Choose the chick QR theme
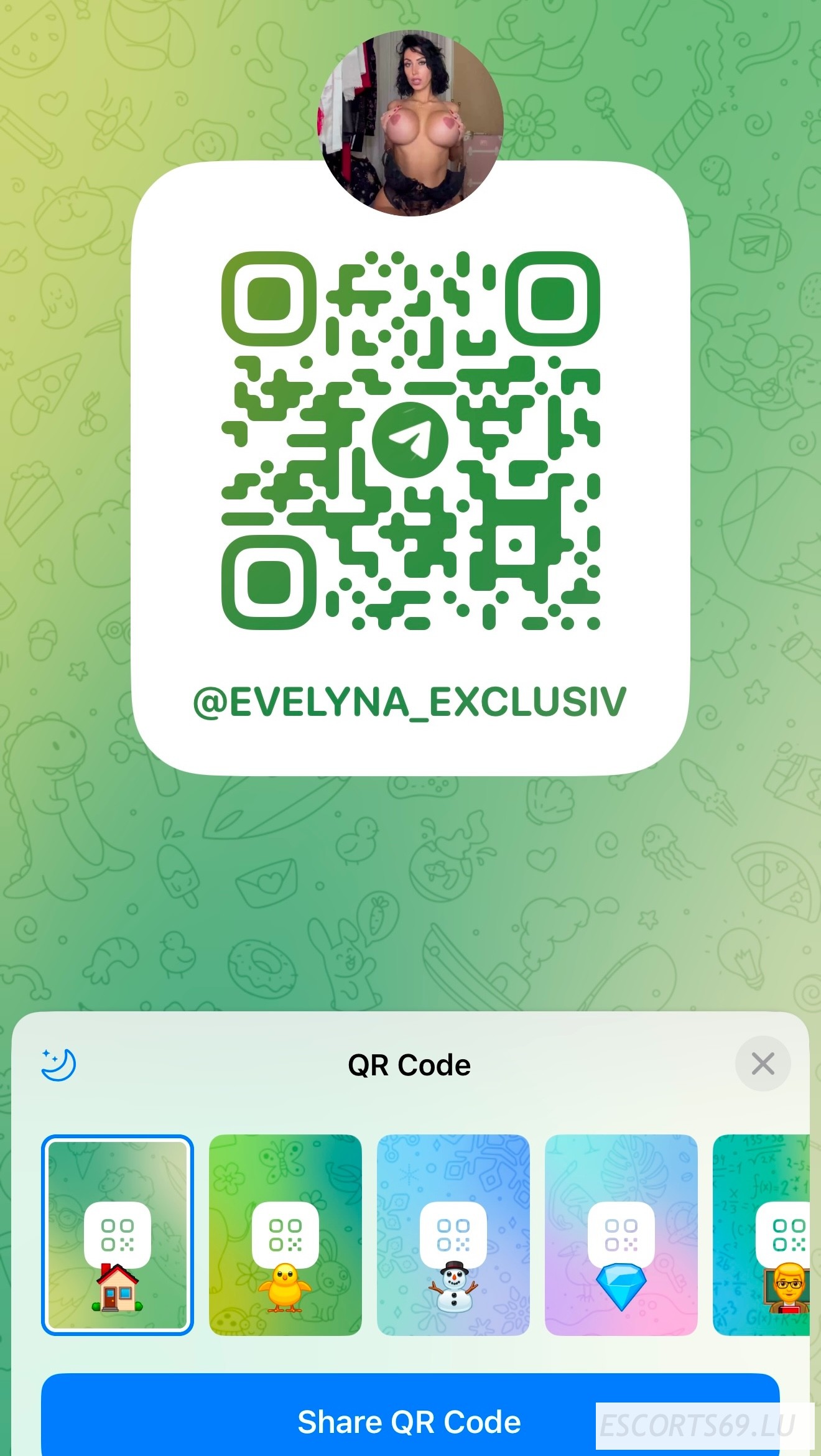The width and height of the screenshot is (821, 1456). (x=285, y=1235)
